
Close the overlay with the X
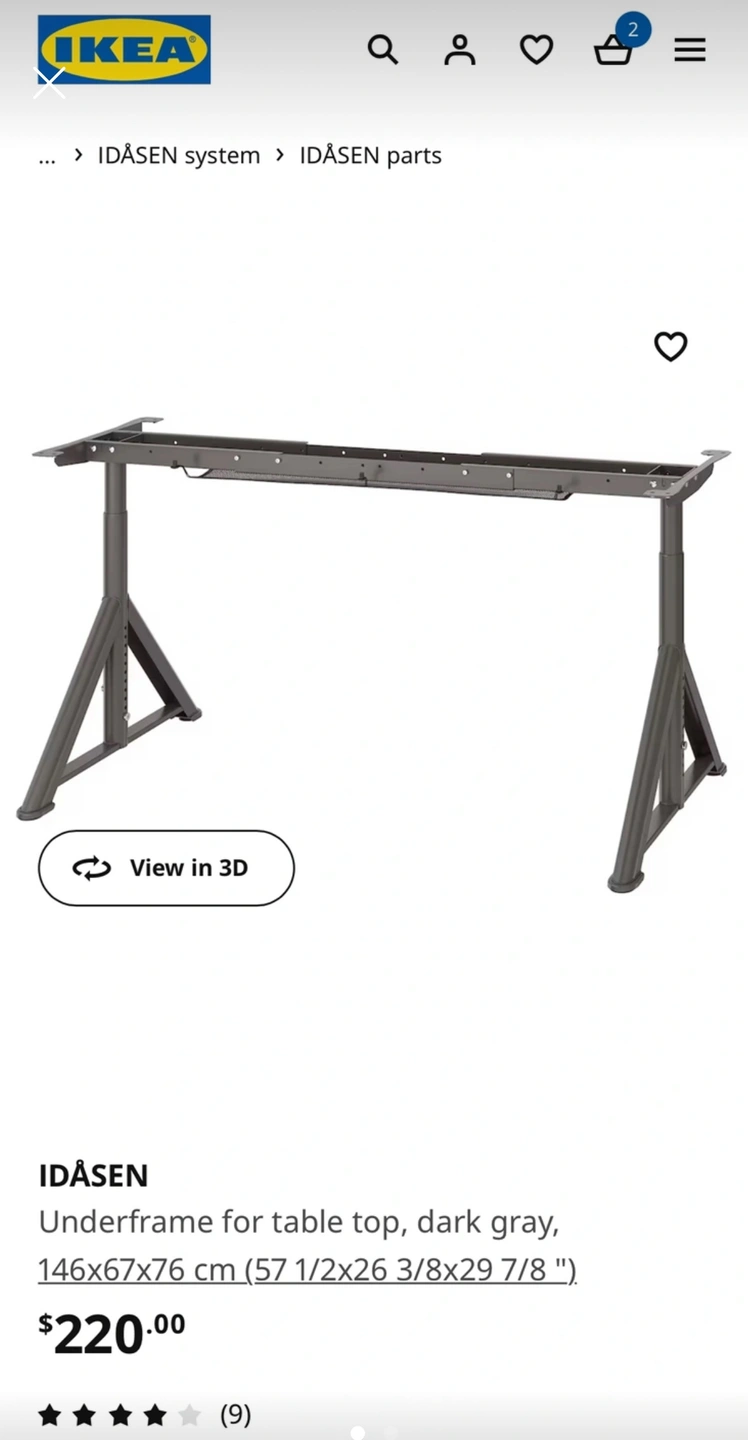click(49, 83)
